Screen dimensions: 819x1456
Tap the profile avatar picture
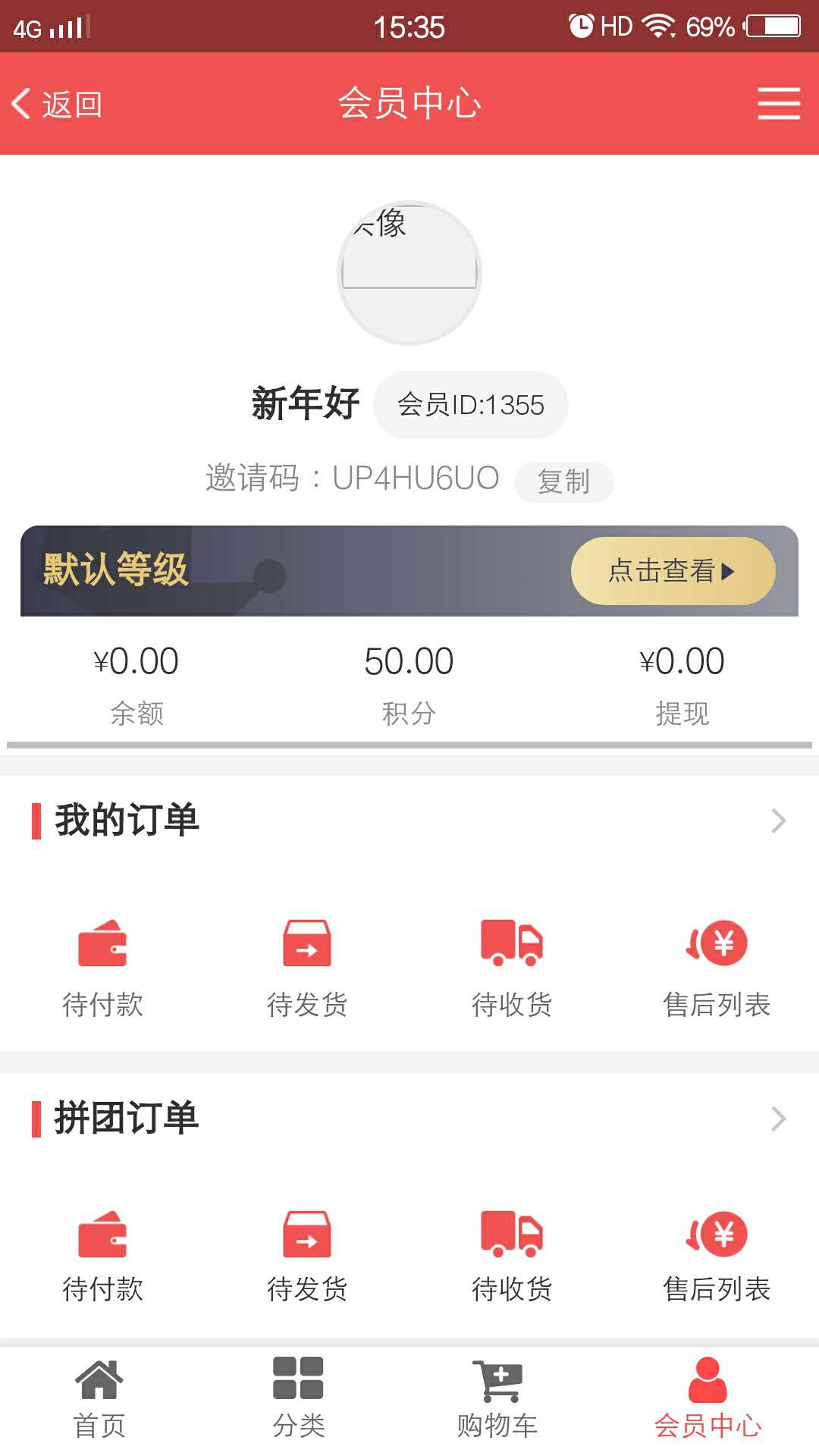click(x=409, y=273)
